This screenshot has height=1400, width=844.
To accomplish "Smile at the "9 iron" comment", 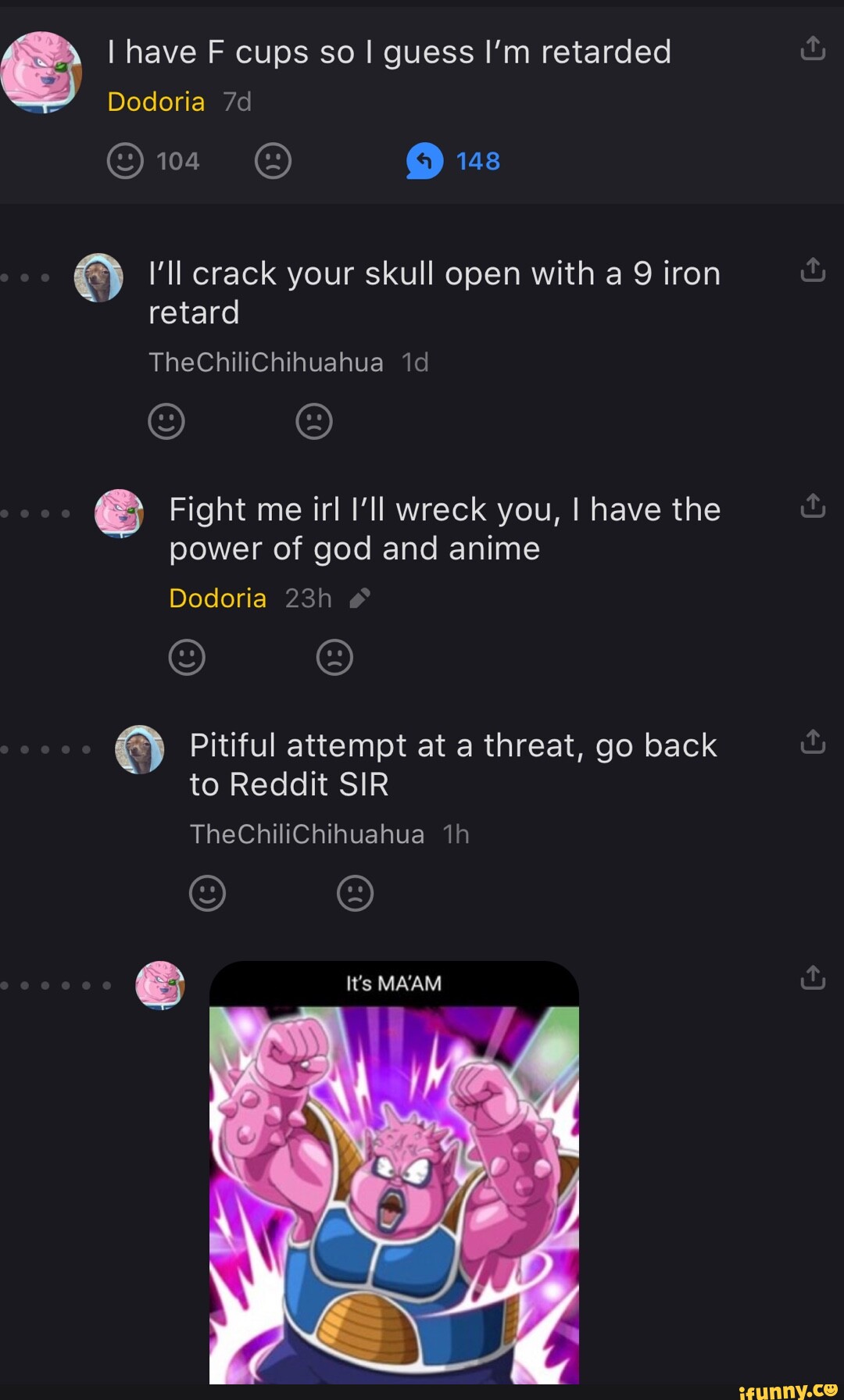I will click(166, 421).
